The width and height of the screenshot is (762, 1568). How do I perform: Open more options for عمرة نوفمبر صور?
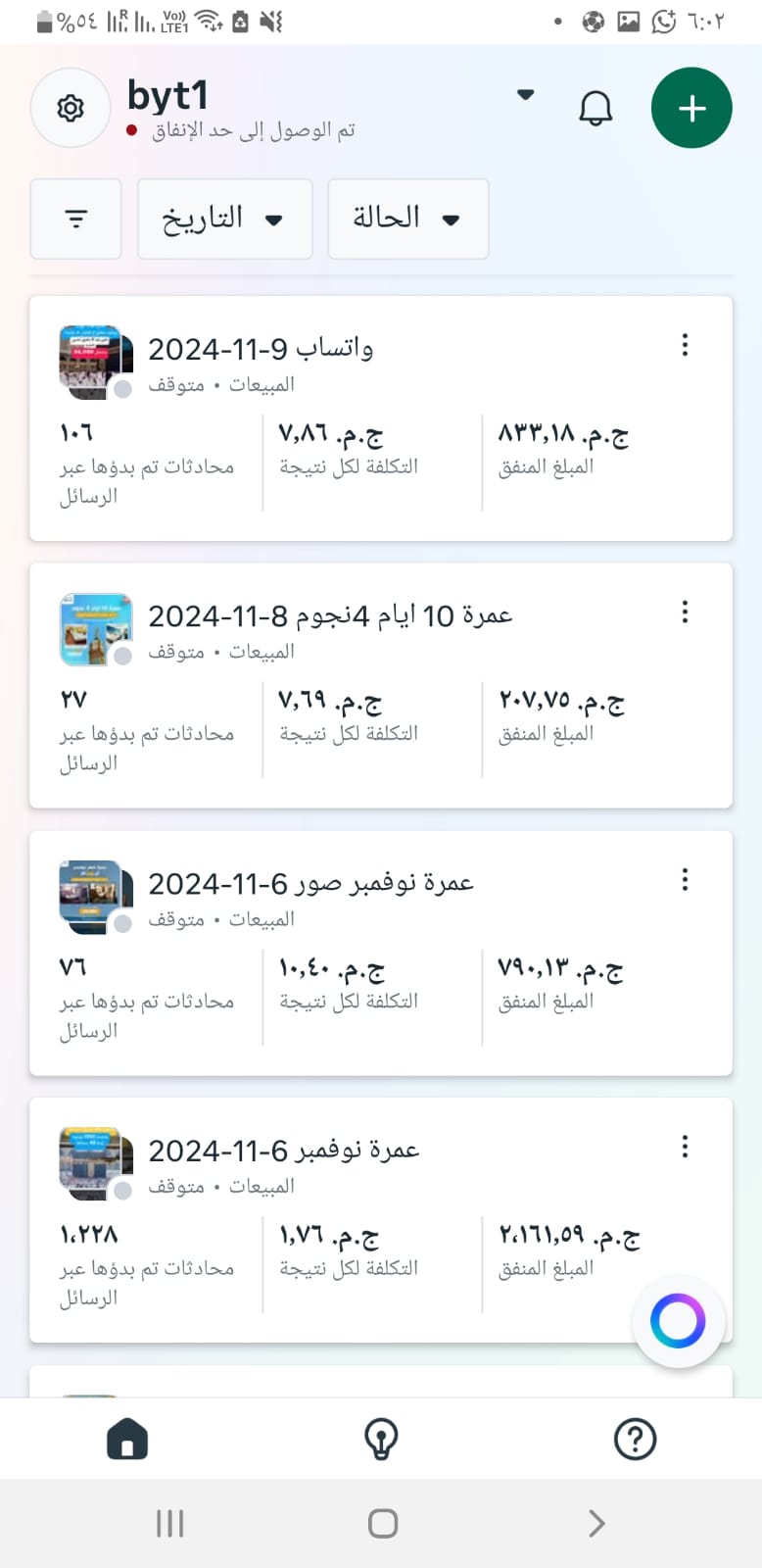pos(685,880)
